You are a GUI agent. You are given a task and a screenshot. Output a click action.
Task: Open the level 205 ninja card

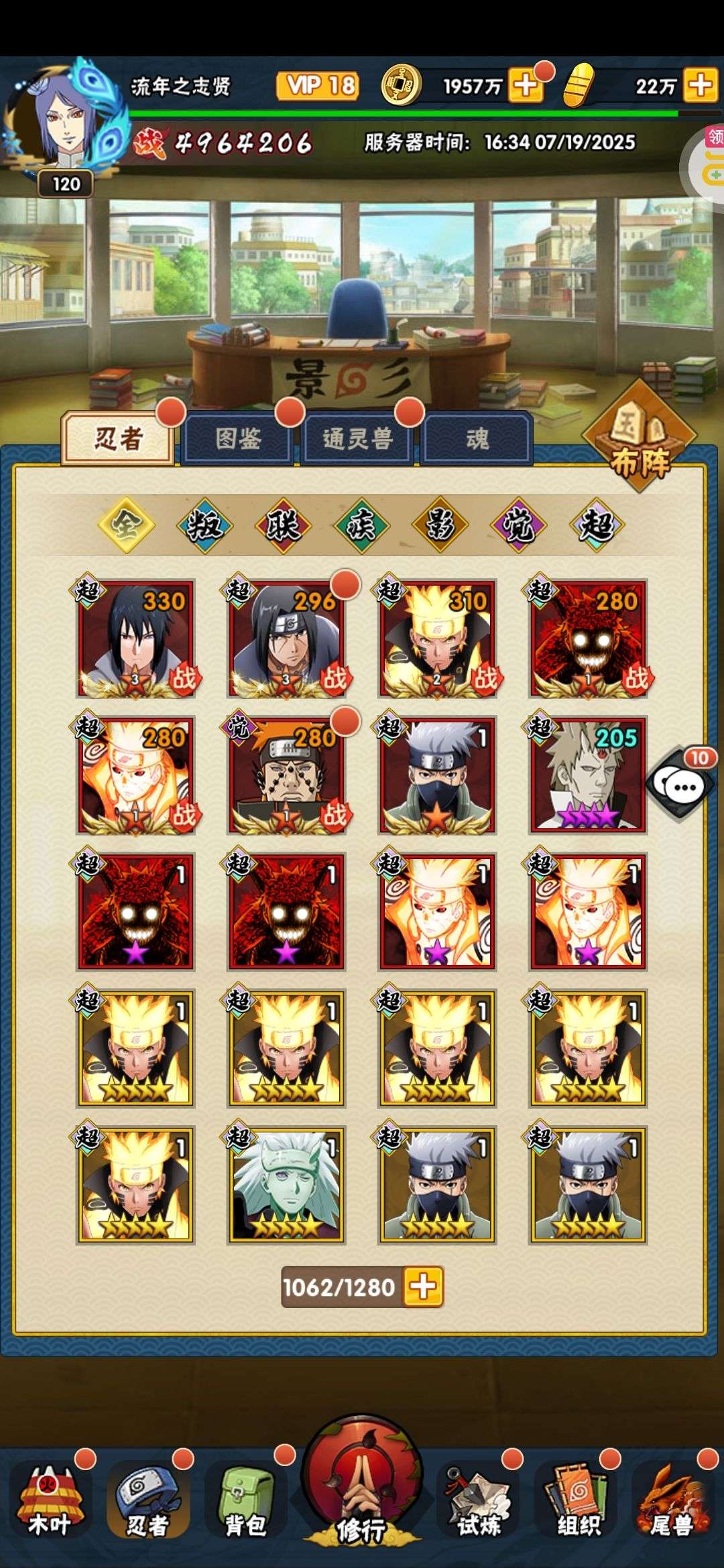pos(588,775)
